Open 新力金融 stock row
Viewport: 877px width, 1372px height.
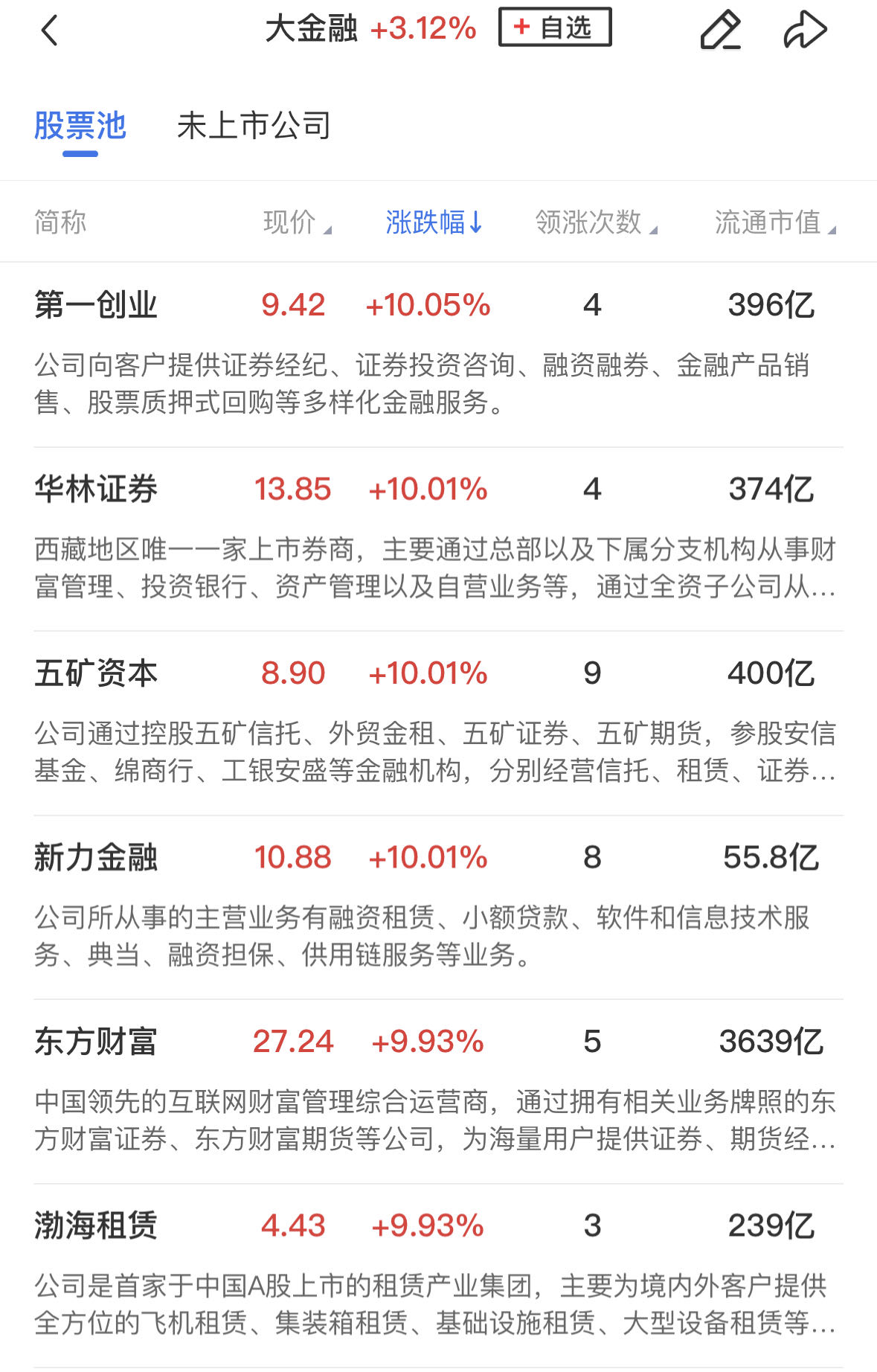tap(96, 857)
